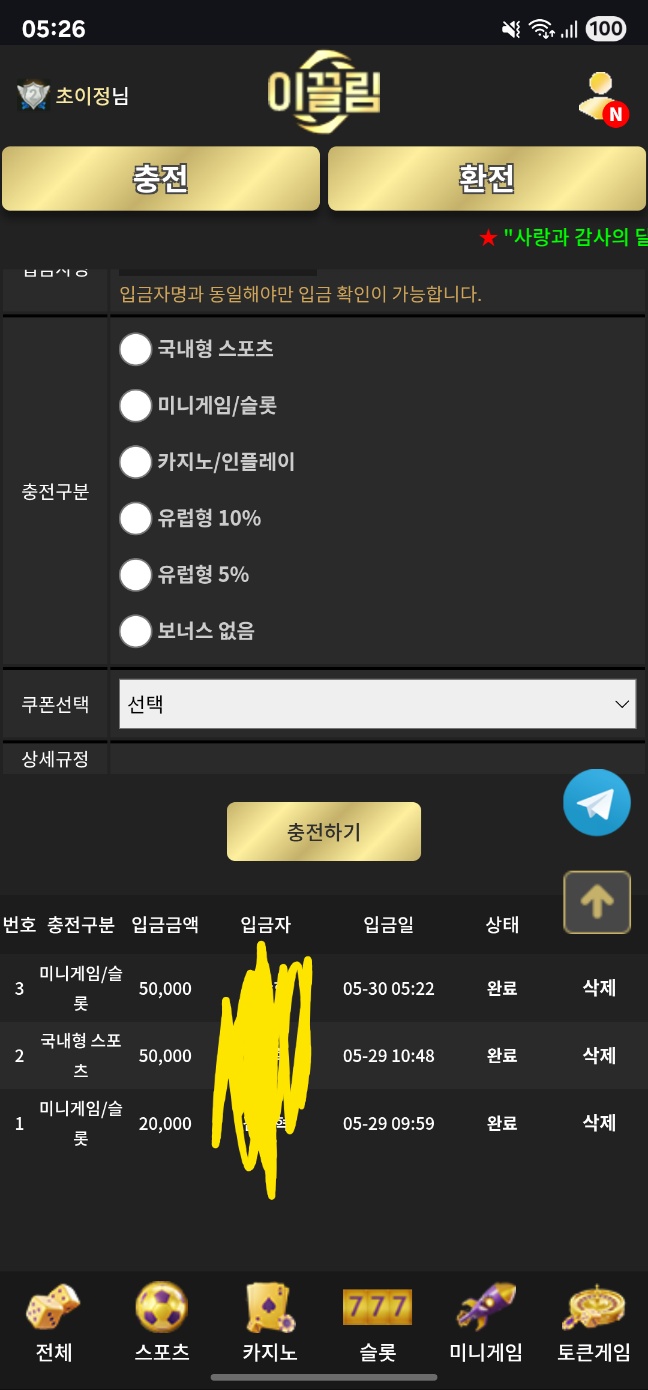Image resolution: width=648 pixels, height=1390 pixels.
Task: Open the 슬롯 tab
Action: pos(378,1323)
